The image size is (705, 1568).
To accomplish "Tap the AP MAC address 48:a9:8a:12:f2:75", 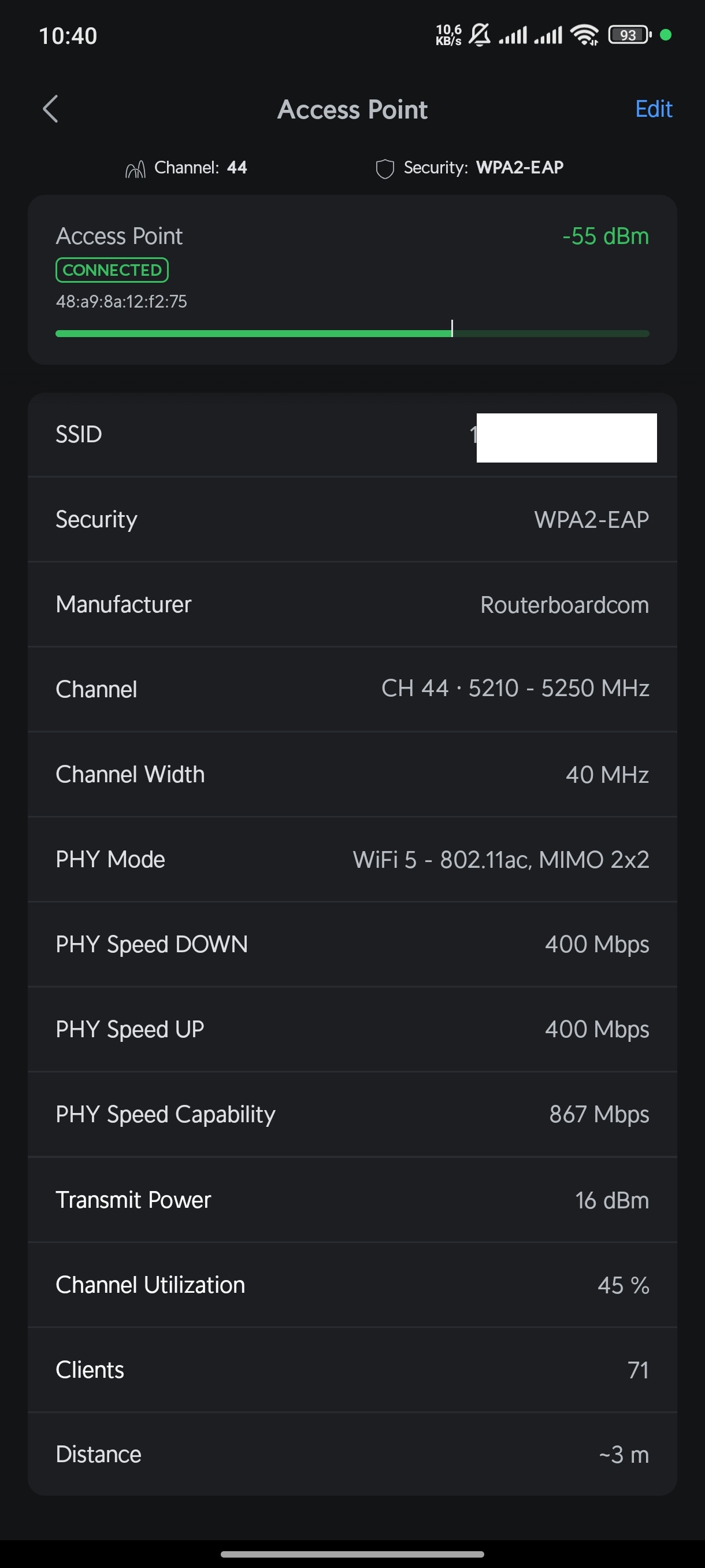I will point(121,301).
